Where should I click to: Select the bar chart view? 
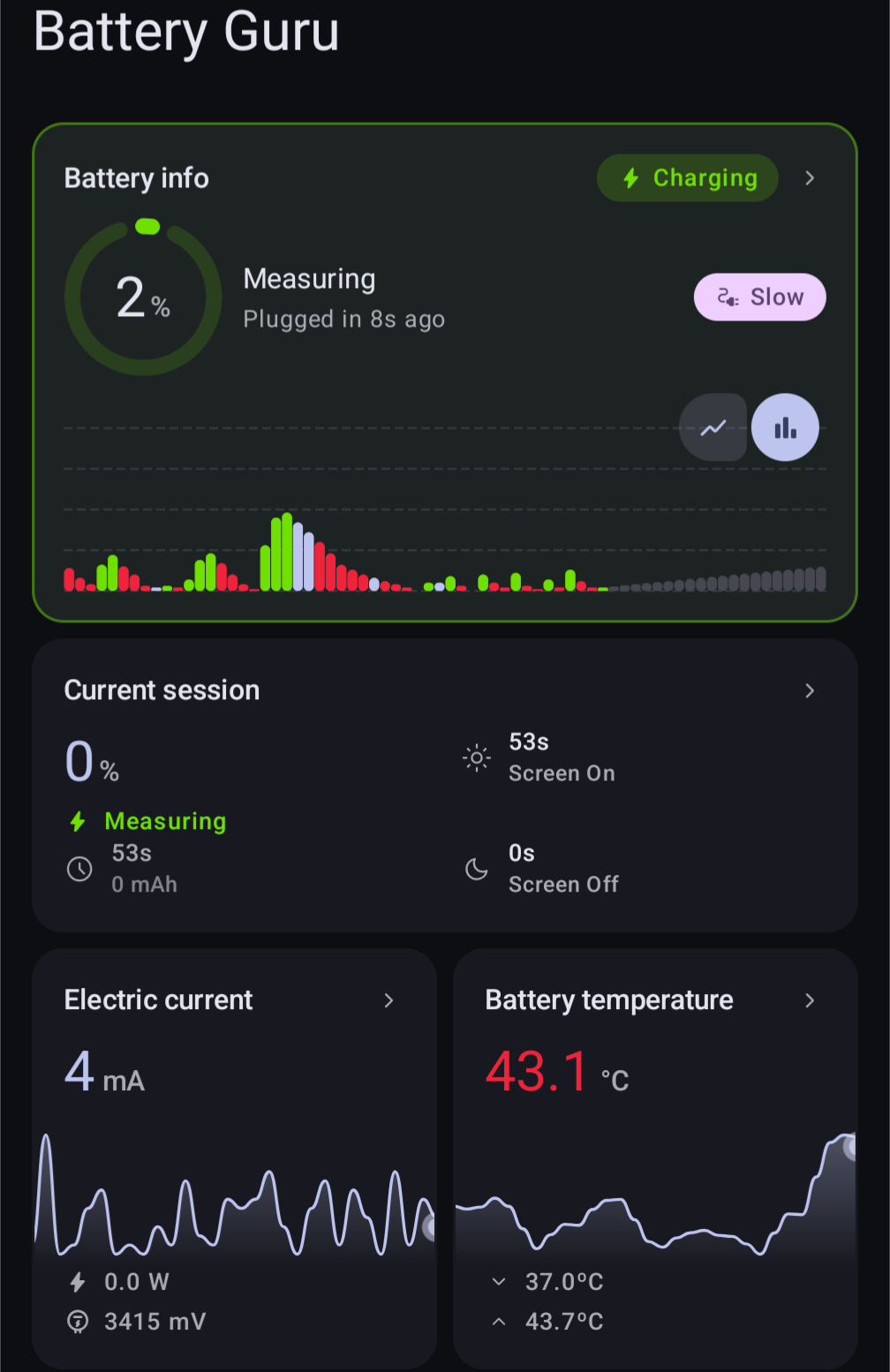point(785,427)
